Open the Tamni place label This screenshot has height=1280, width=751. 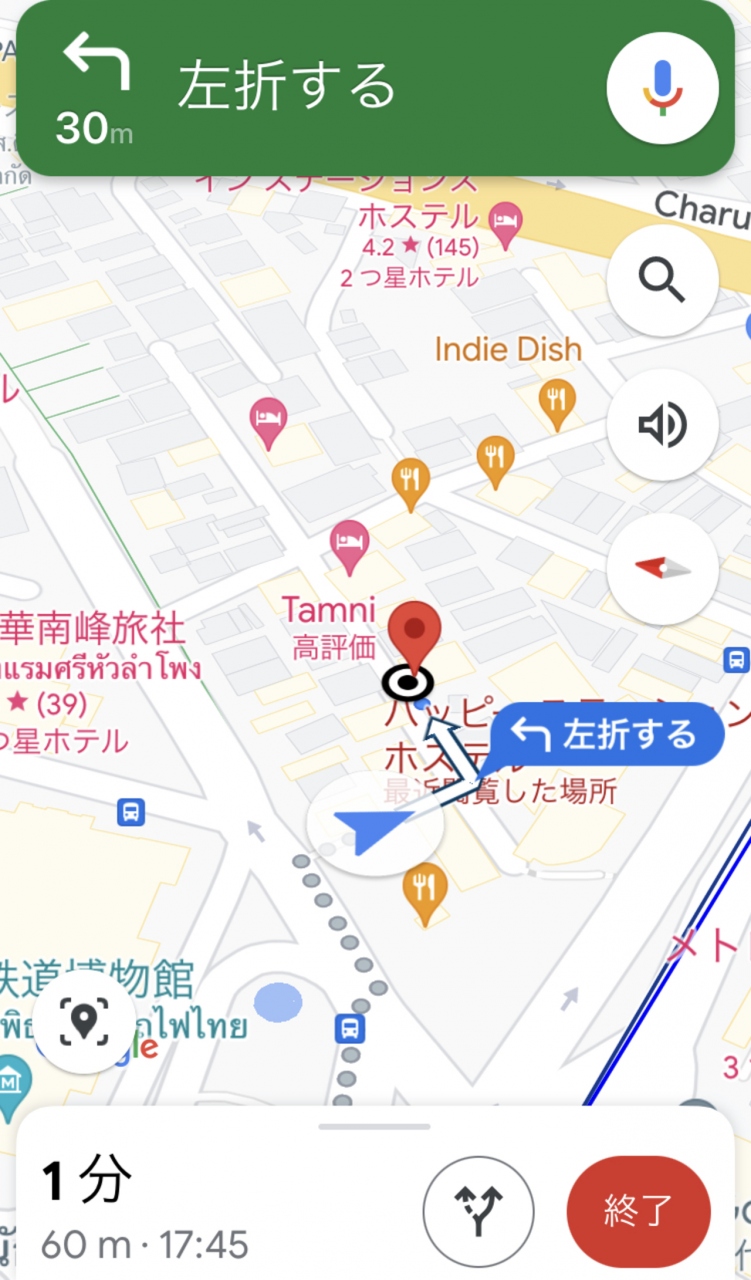[329, 610]
